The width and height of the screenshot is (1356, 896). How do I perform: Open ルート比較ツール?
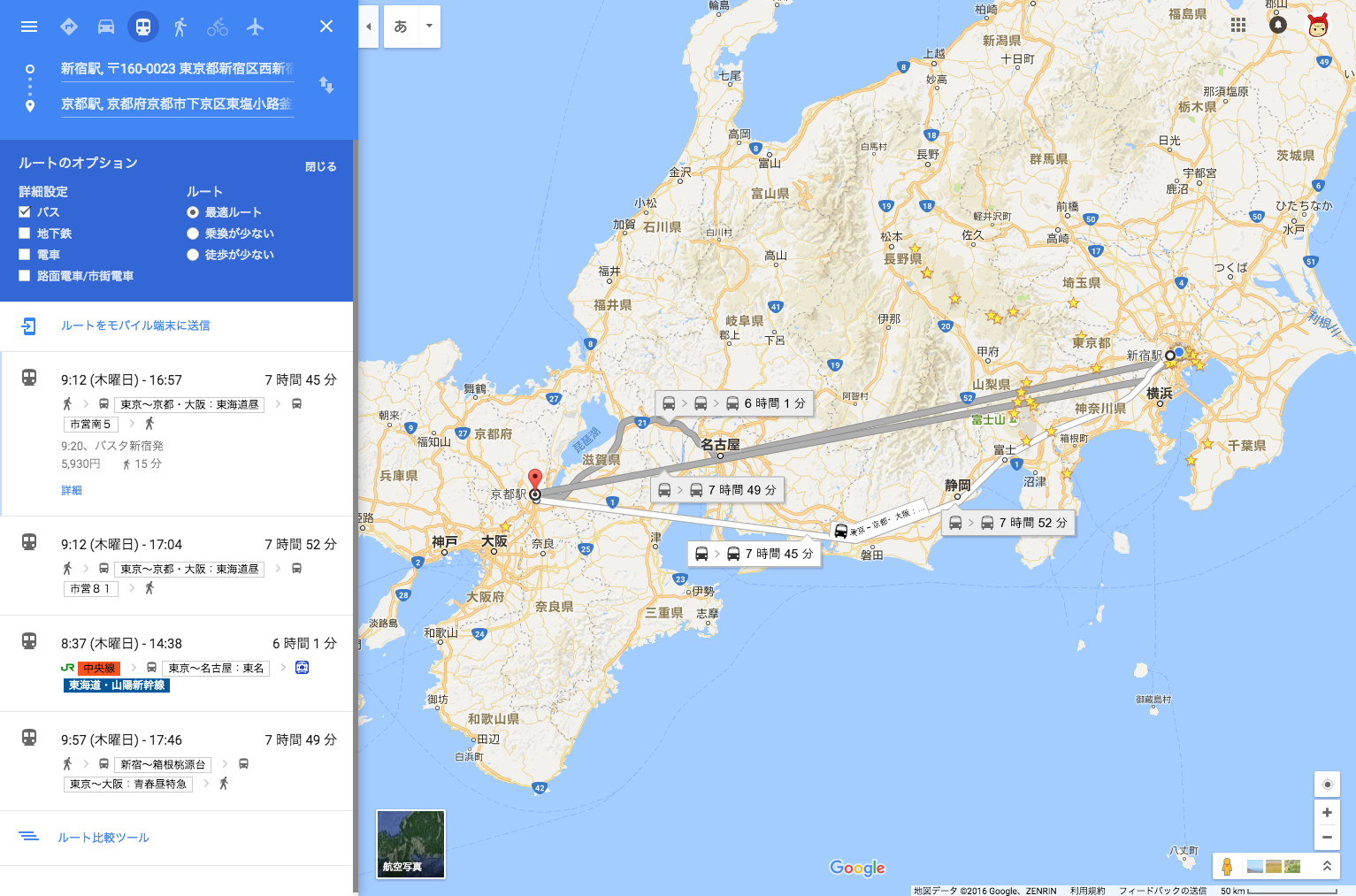pos(103,838)
